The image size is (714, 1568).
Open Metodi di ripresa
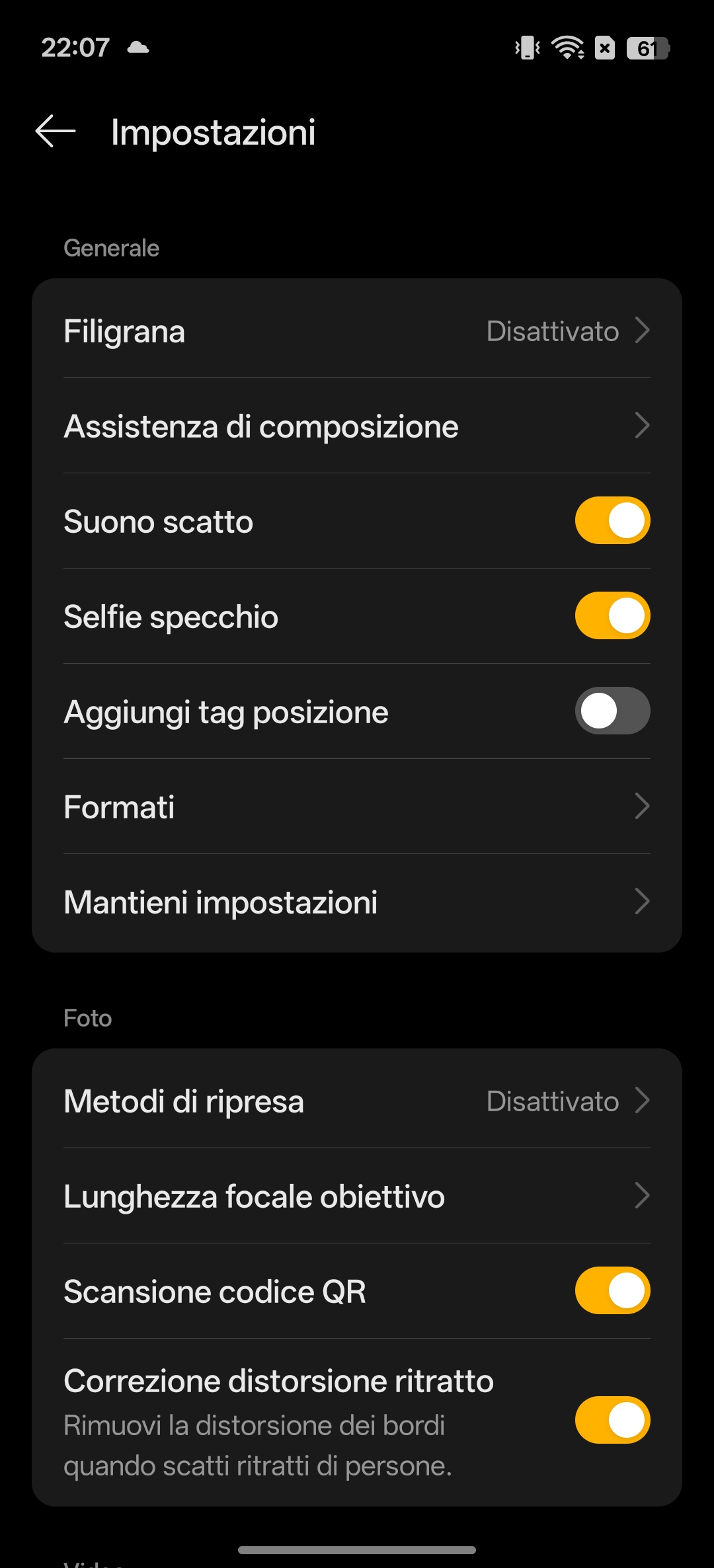coord(357,1101)
